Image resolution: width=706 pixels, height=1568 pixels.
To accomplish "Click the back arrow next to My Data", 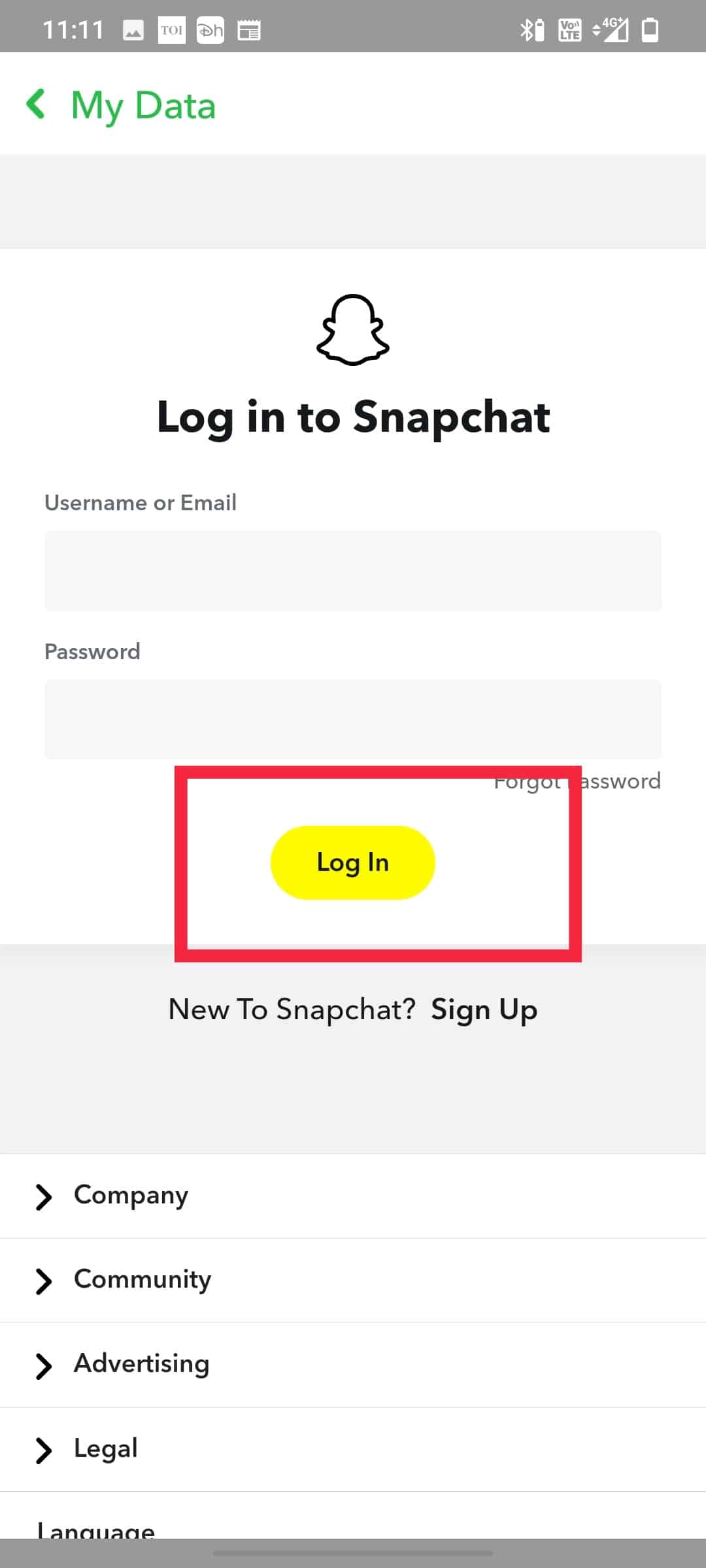I will pos(36,105).
